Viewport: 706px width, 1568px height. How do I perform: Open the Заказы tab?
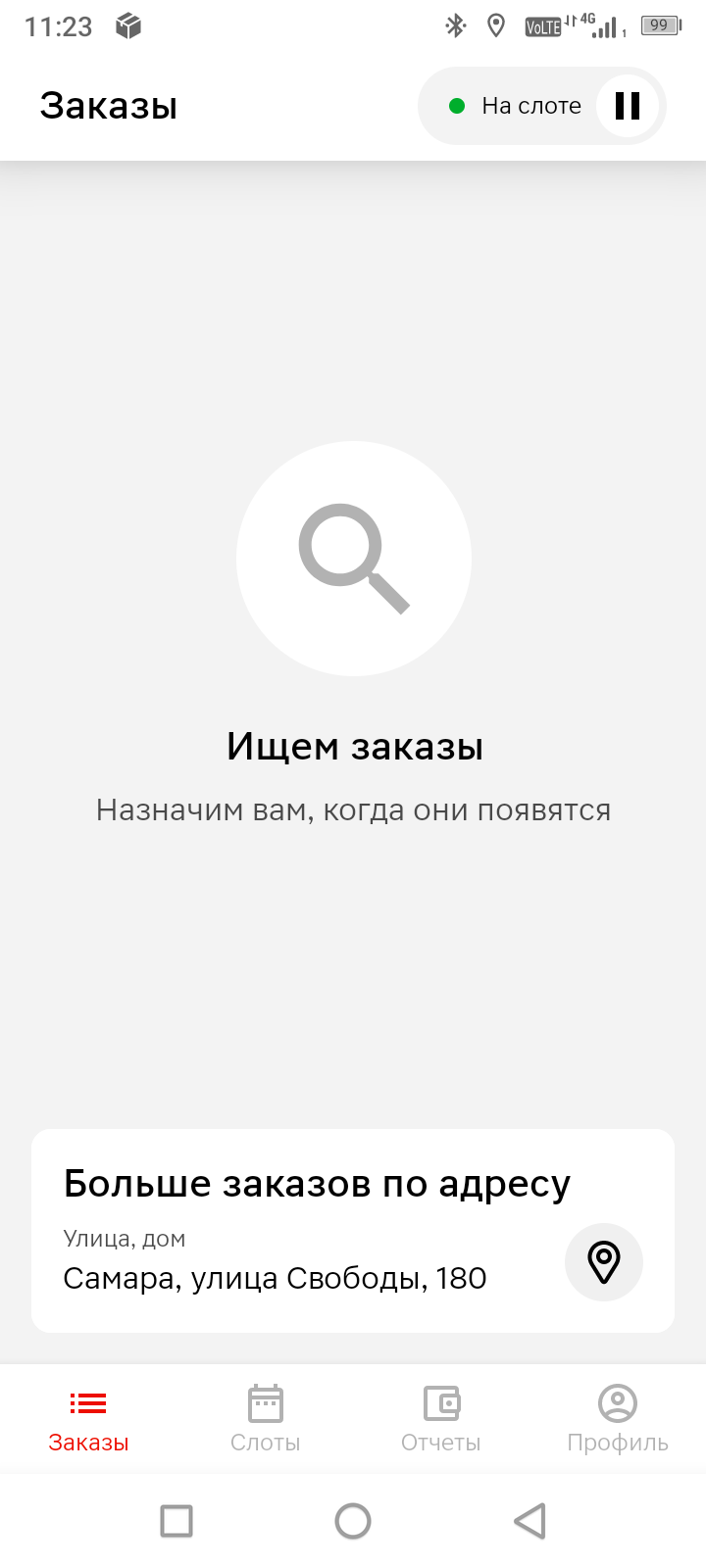[x=88, y=1419]
